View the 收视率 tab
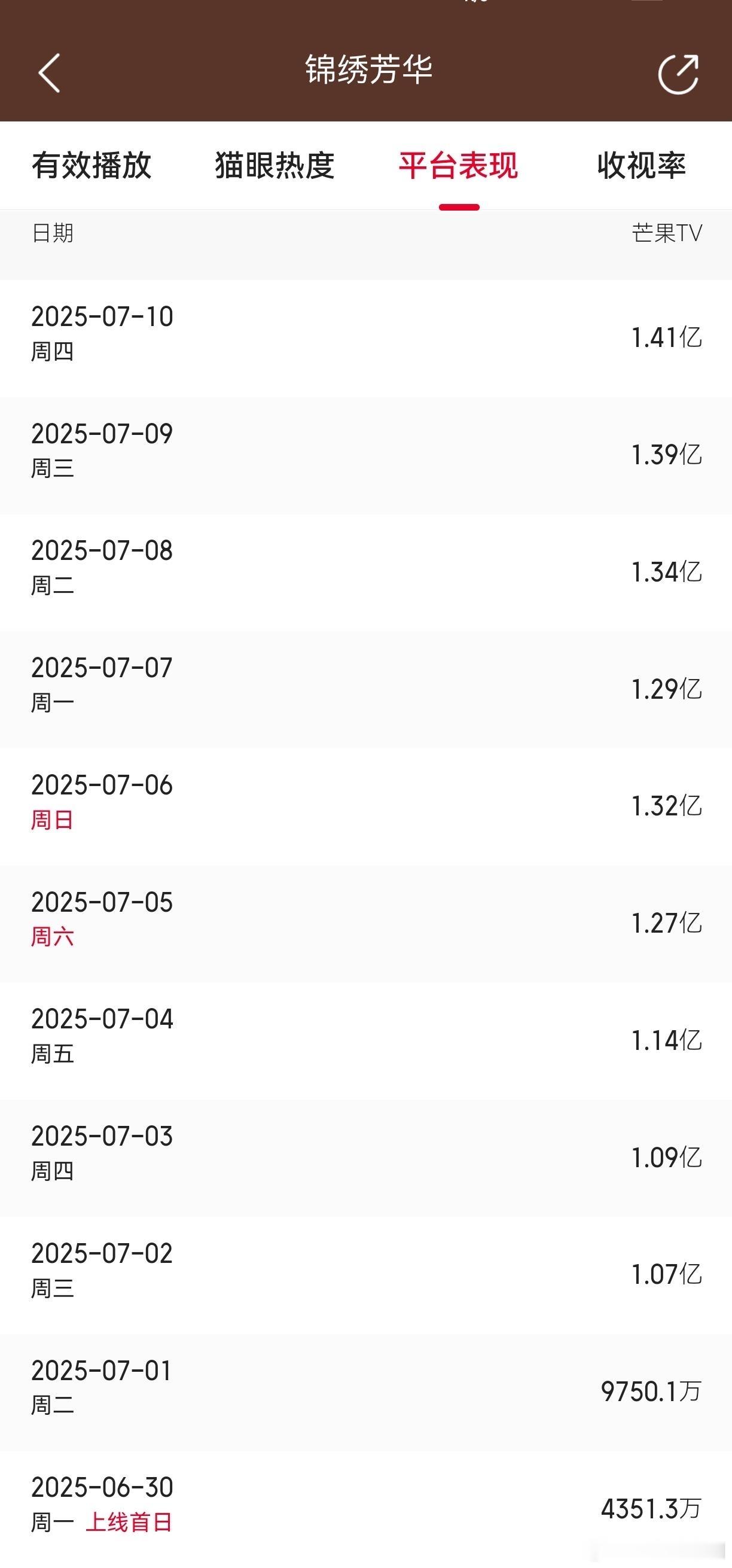 point(641,166)
